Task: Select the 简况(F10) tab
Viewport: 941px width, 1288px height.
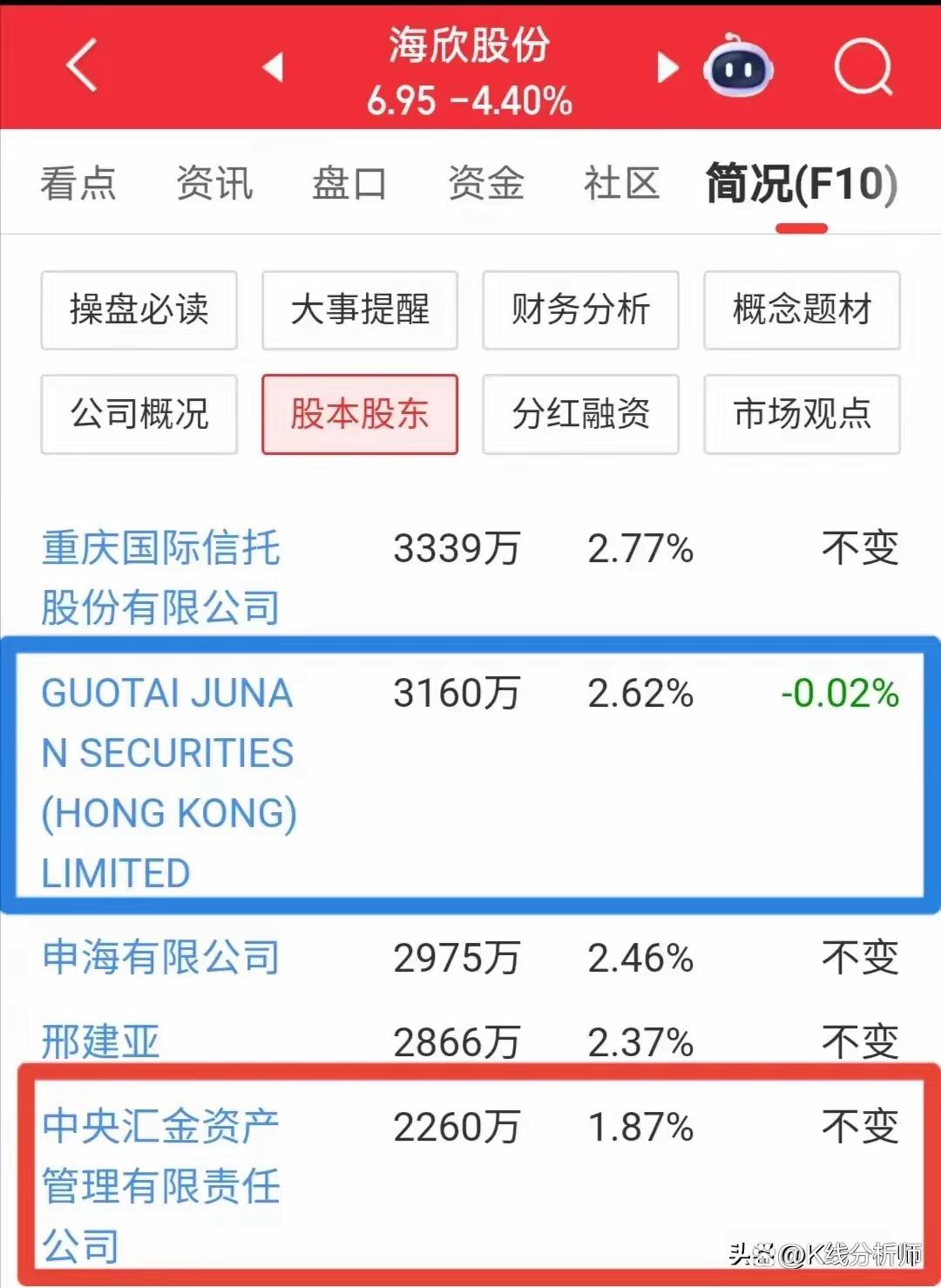Action: click(x=801, y=184)
